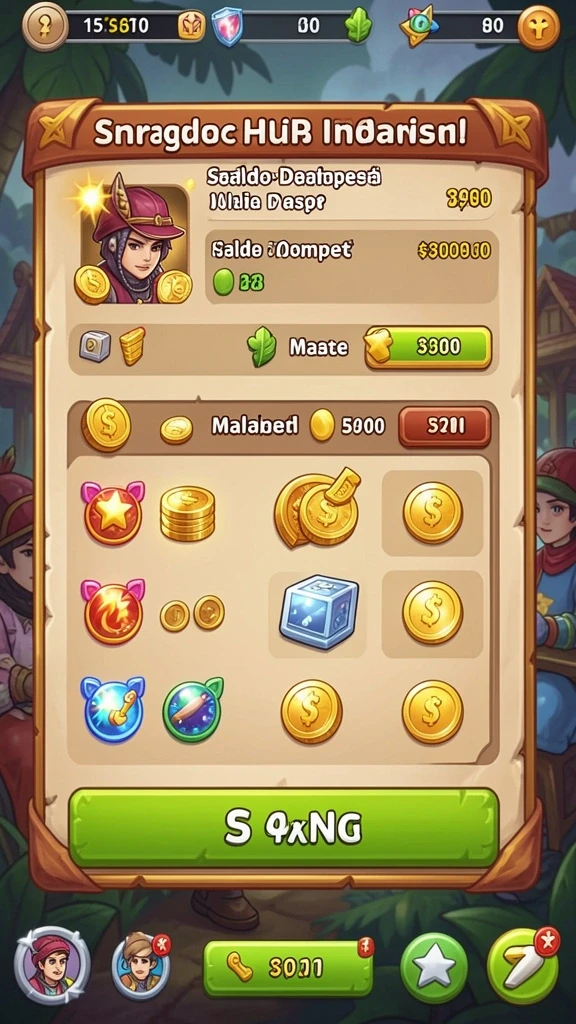Select the ice cube item in the grid
This screenshot has height=1024, width=576.
(319, 611)
